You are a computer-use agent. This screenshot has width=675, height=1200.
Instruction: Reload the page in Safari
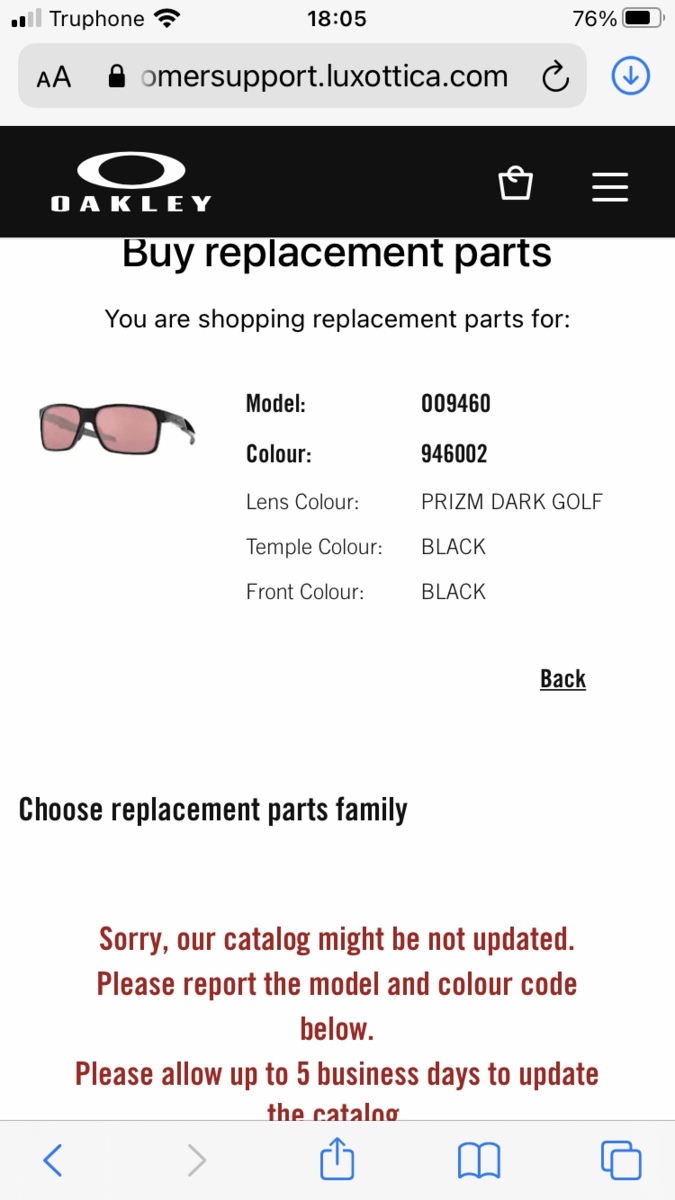tap(555, 77)
